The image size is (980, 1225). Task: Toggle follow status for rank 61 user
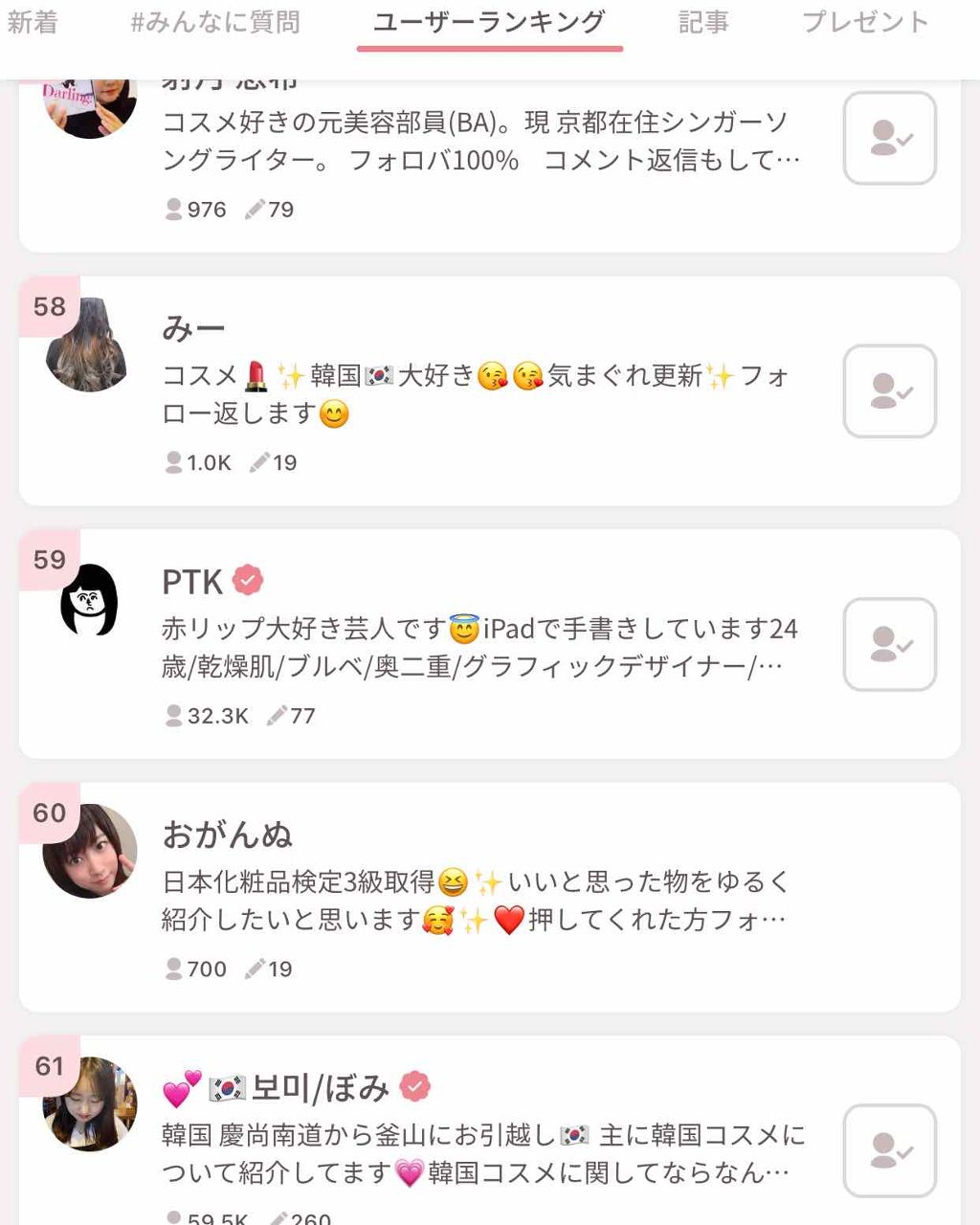(x=888, y=1150)
